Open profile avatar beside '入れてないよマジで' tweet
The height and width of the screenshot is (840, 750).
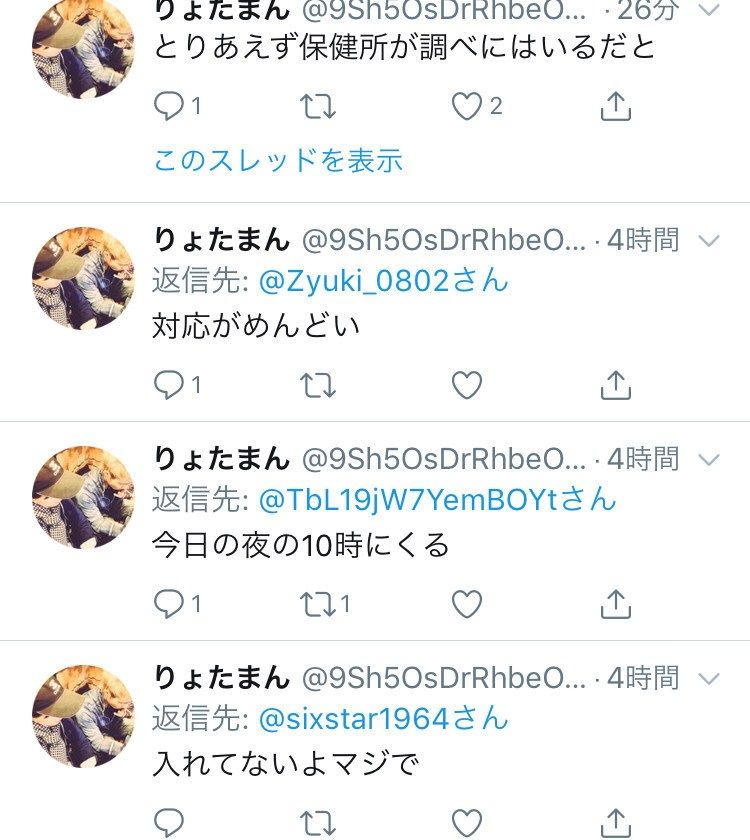pos(83,716)
